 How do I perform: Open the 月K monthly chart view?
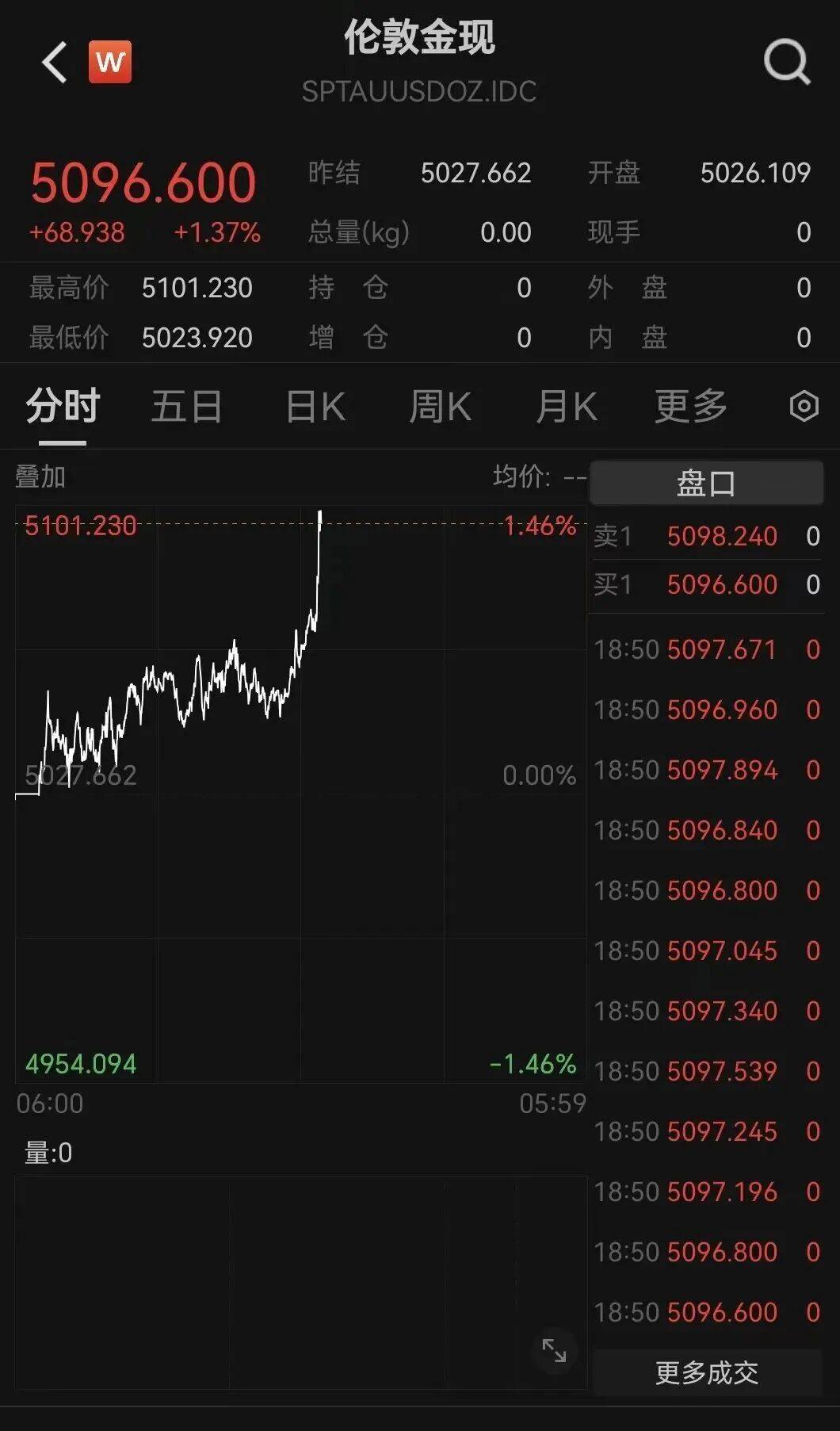point(566,406)
